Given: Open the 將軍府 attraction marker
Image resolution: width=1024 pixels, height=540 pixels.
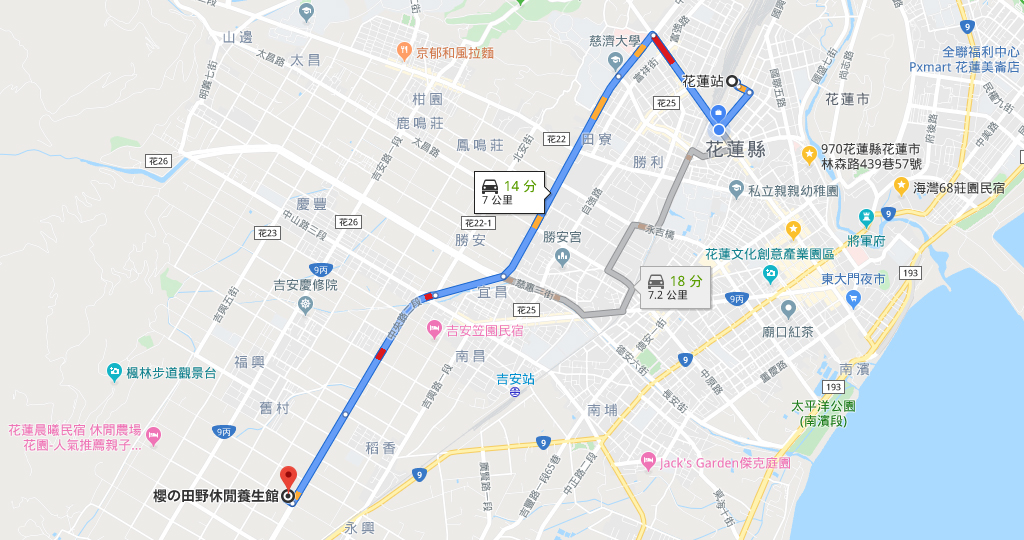Looking at the screenshot, I should click(865, 218).
